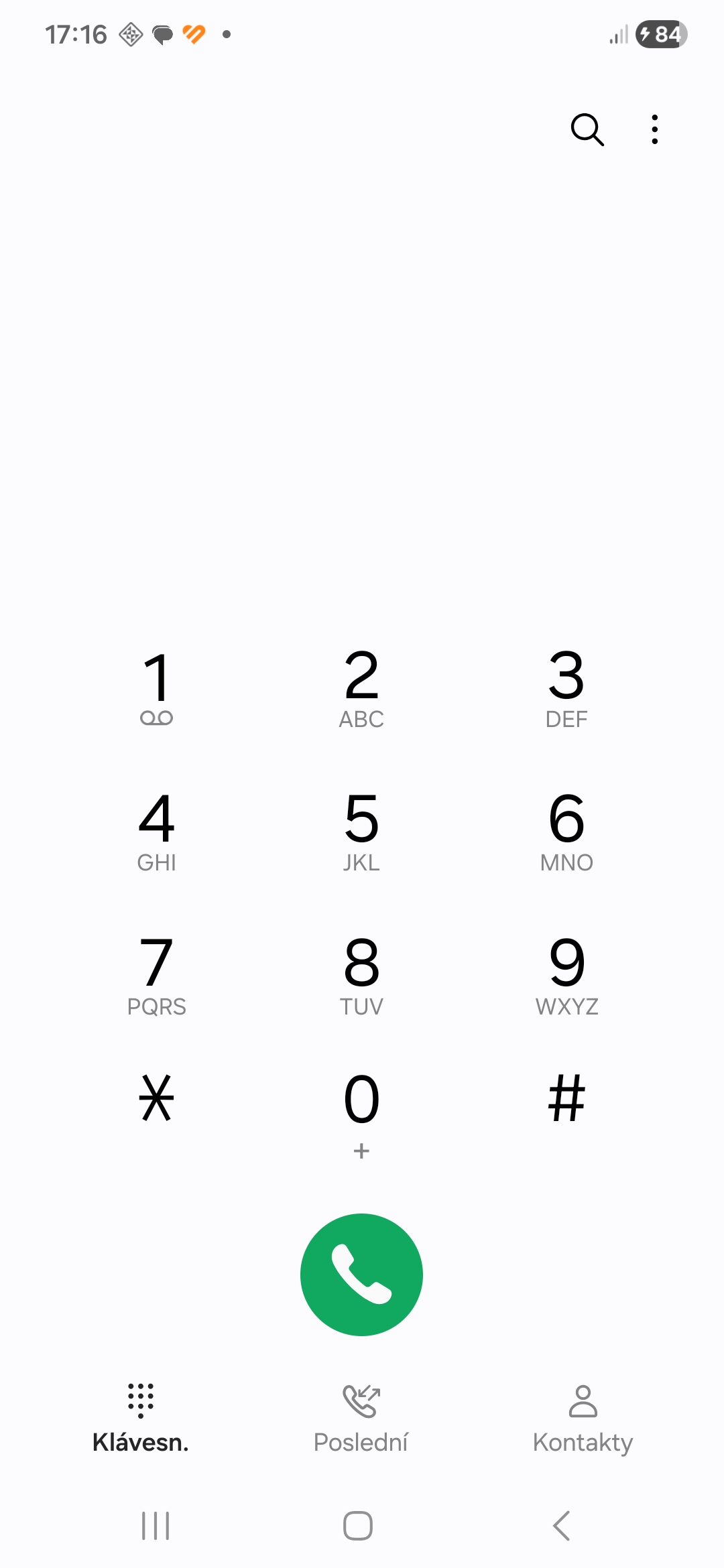Dial digit 4 (GHI)
Screen dimensions: 724x1568
coord(157,831)
